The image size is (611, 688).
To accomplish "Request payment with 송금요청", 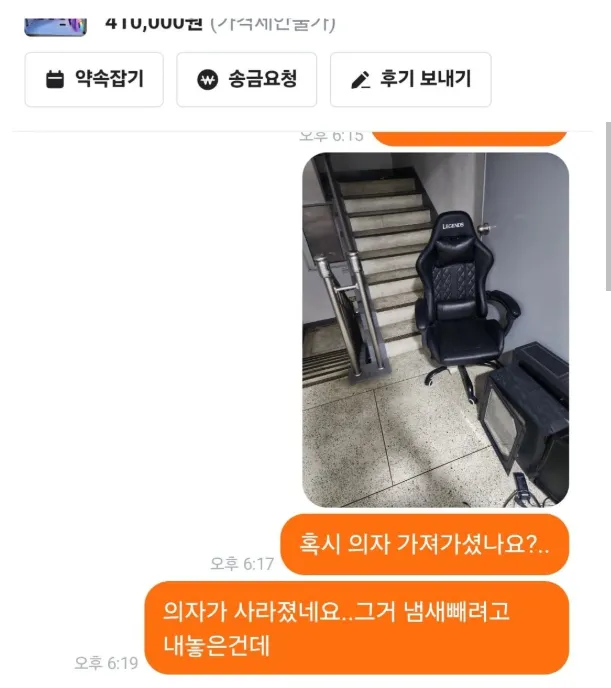I will pyautogui.click(x=247, y=80).
